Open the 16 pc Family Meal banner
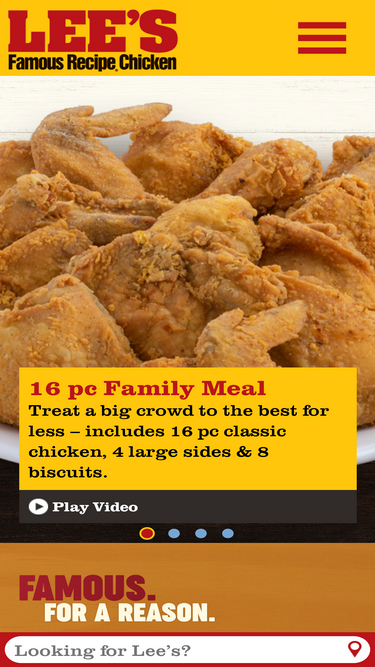Screen dimensions: 375x667 coord(188,428)
